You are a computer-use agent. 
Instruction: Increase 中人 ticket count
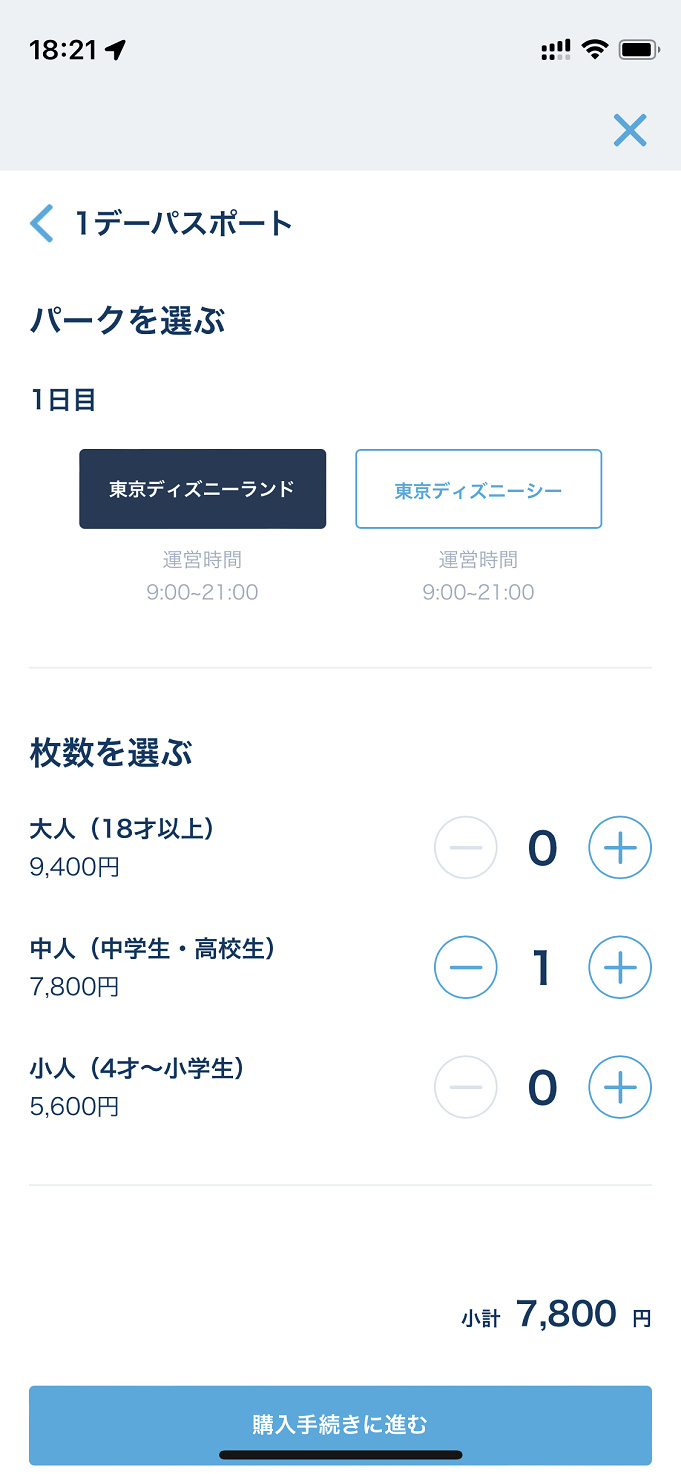[x=619, y=967]
